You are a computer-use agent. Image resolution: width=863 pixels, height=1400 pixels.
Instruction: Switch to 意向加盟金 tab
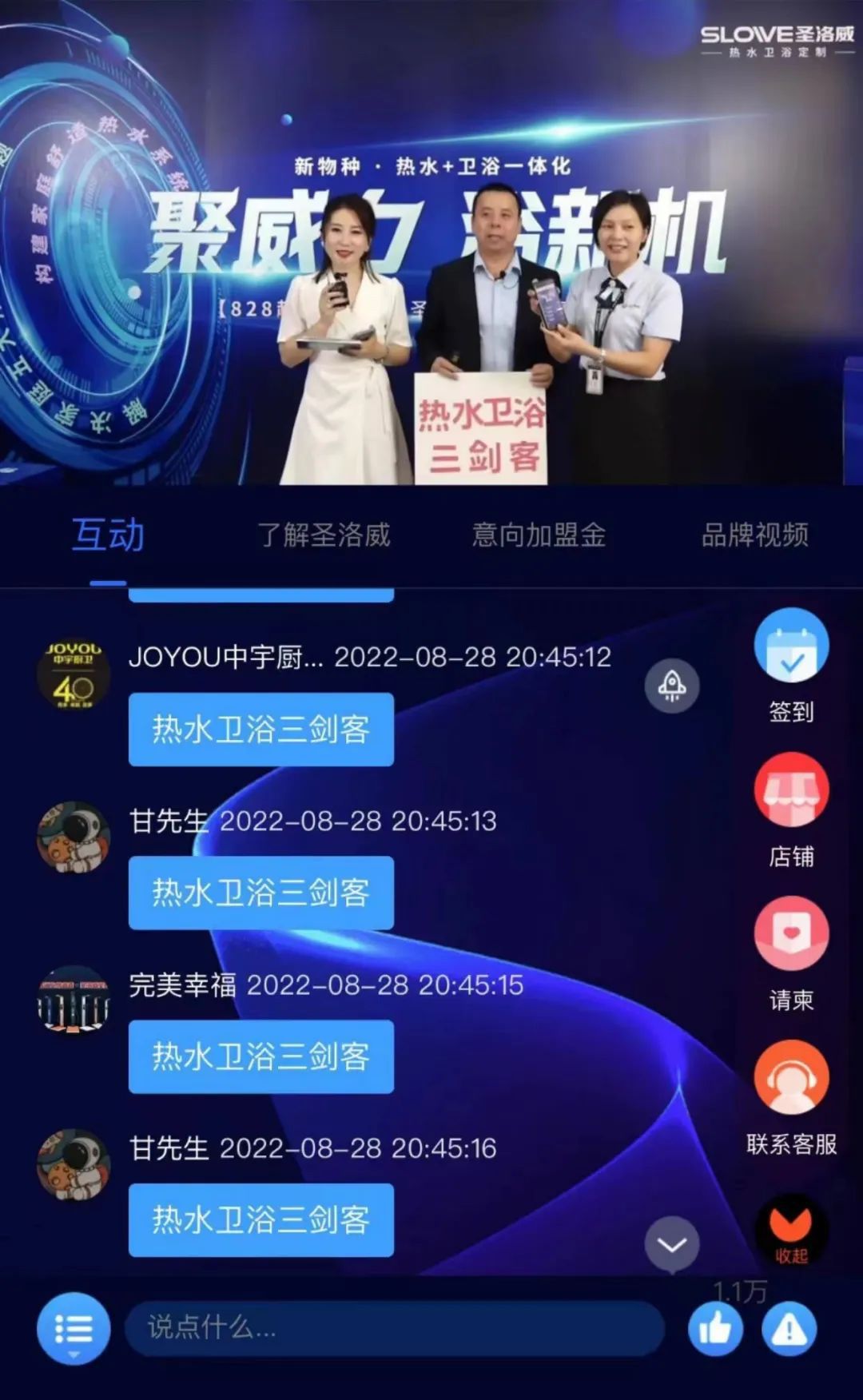539,535
